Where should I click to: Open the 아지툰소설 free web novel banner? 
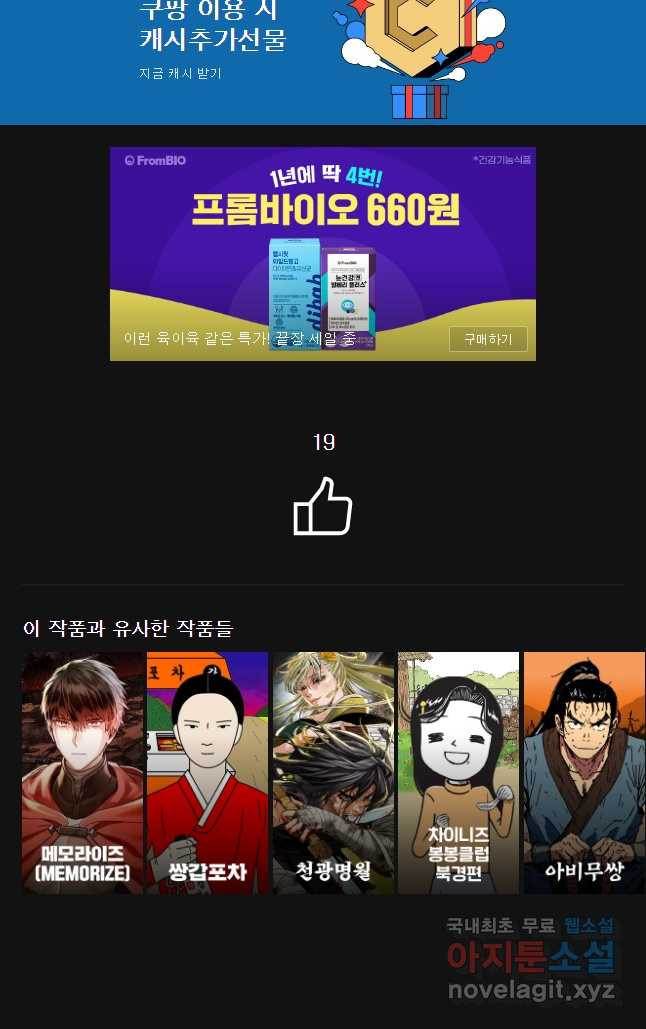coord(530,960)
